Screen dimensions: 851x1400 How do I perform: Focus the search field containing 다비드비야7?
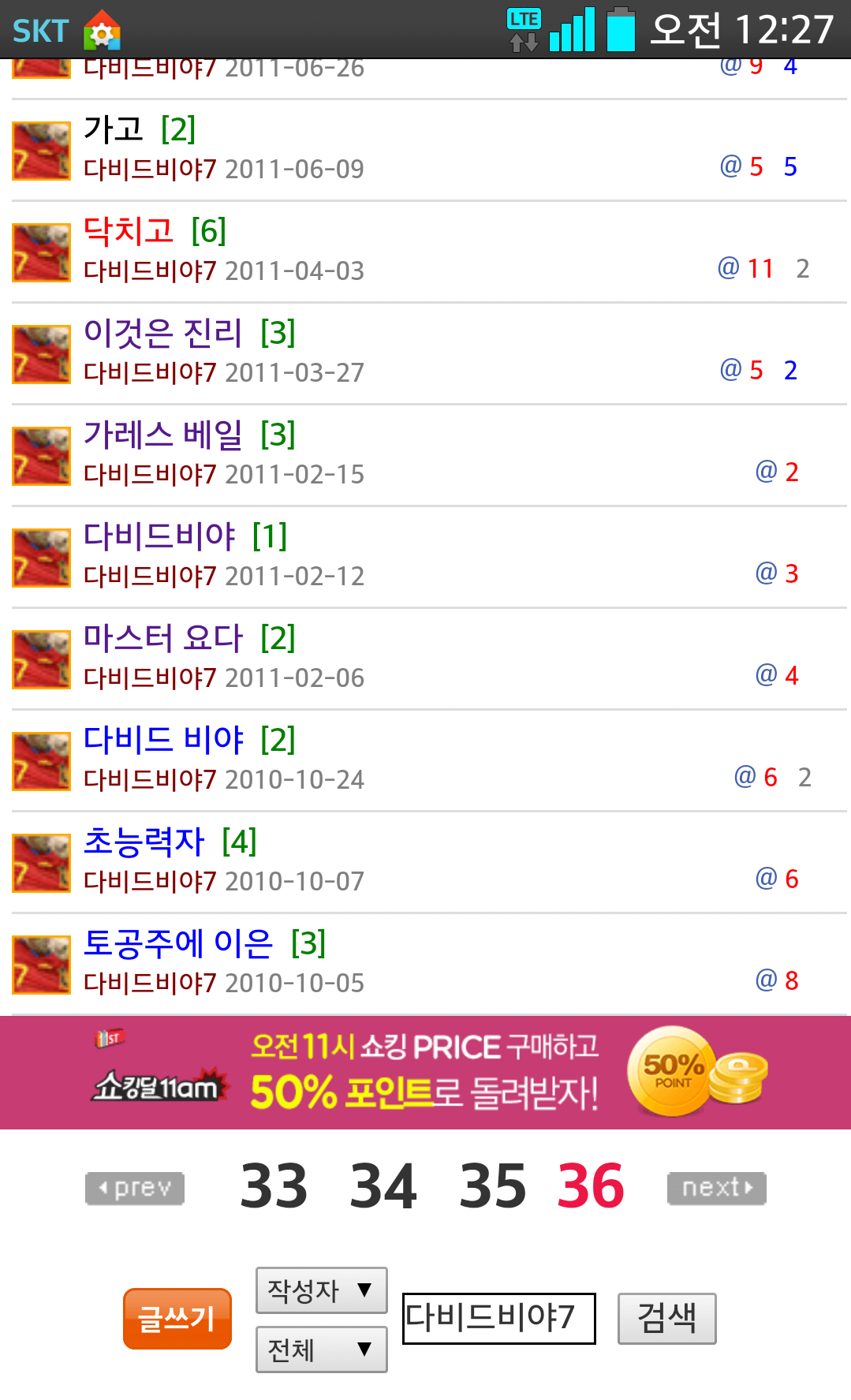(498, 1318)
